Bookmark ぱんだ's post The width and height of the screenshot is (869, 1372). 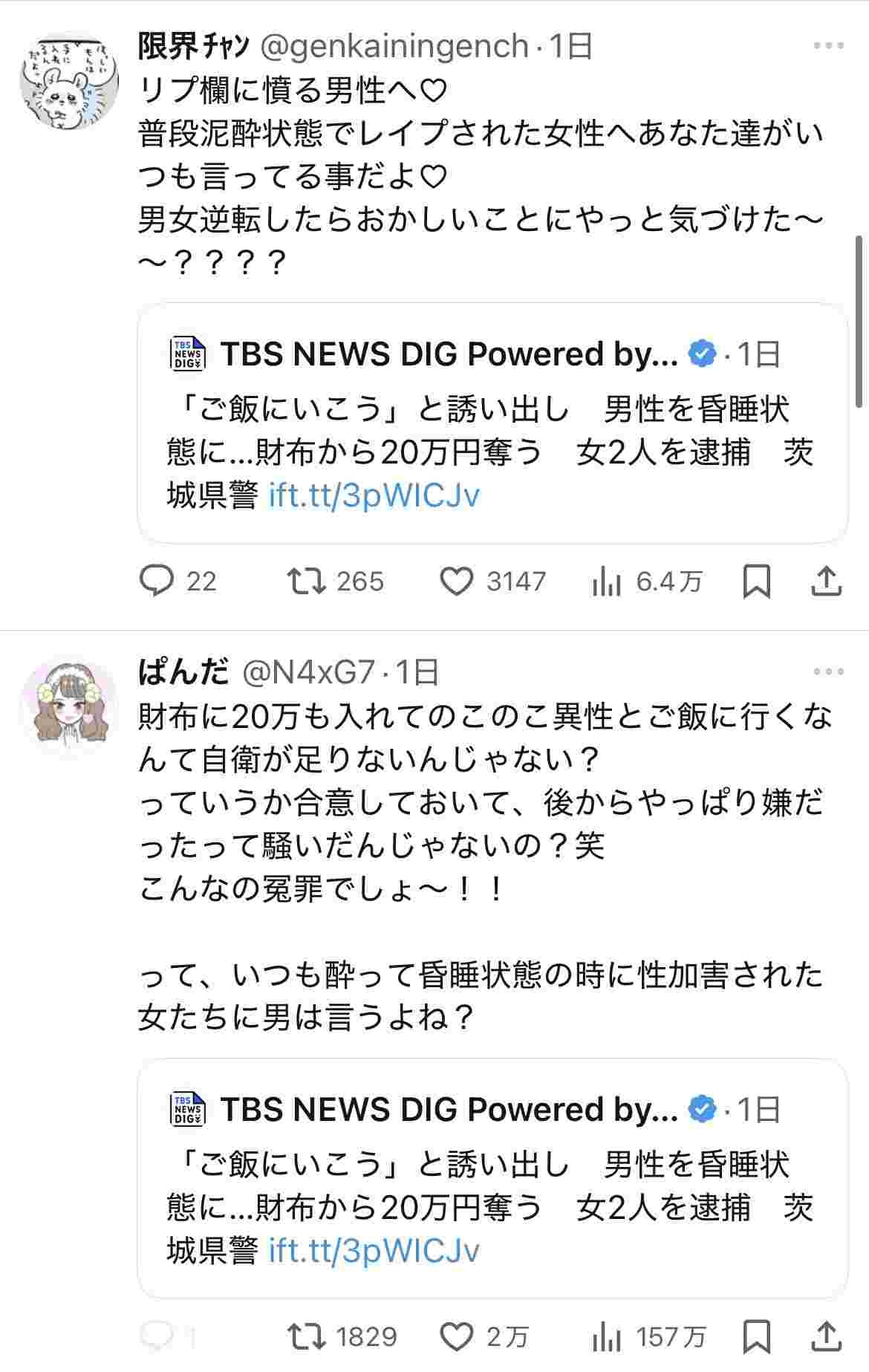(756, 1336)
